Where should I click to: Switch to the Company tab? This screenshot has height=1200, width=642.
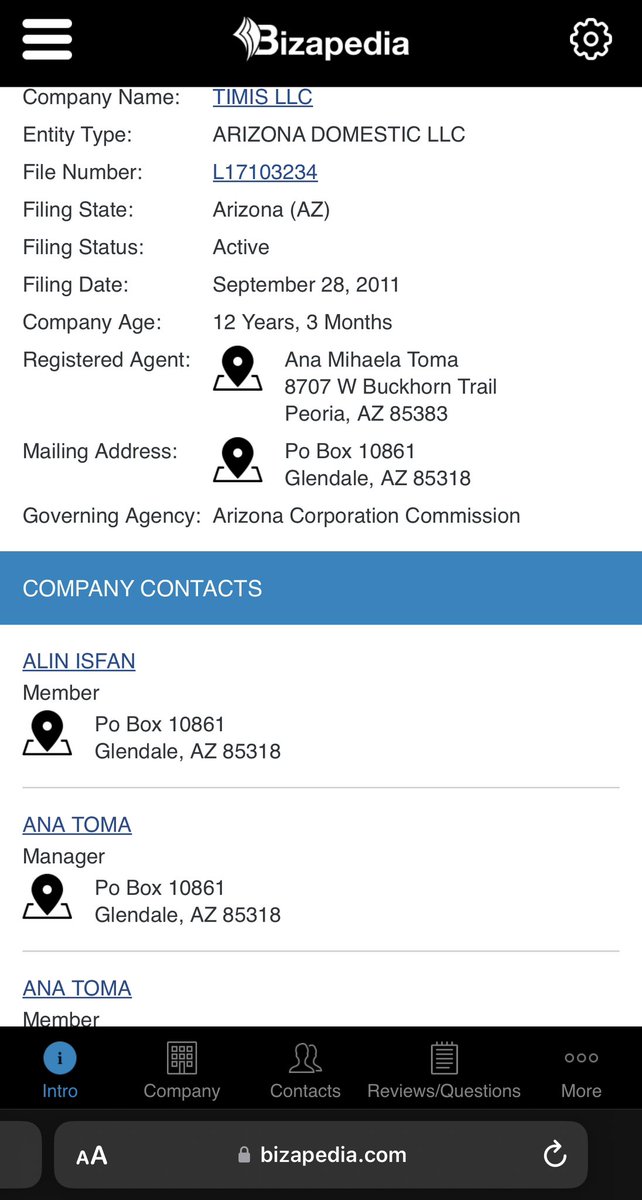click(182, 1070)
